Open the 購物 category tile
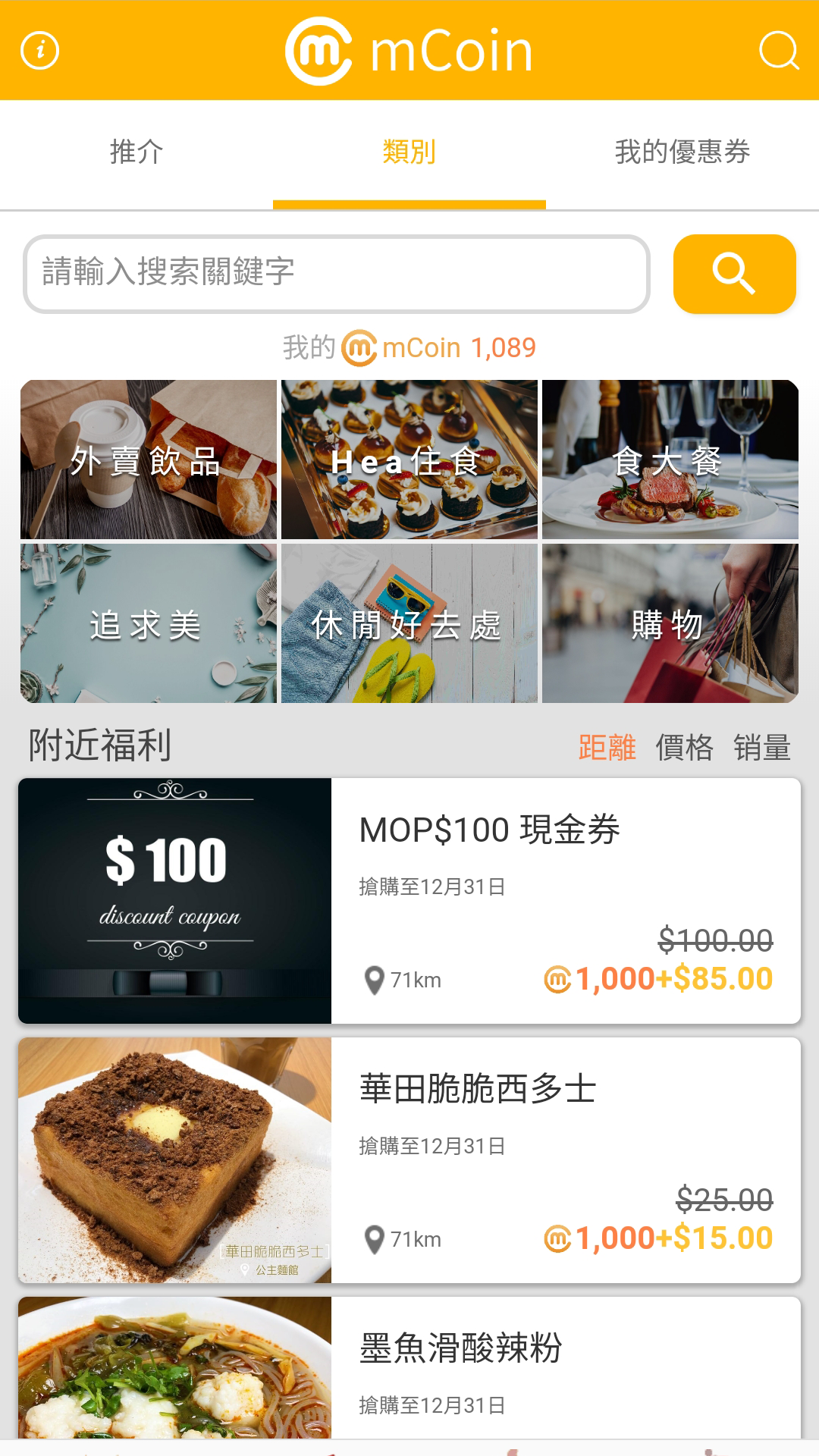Screen dimensions: 819x1456 tap(670, 624)
